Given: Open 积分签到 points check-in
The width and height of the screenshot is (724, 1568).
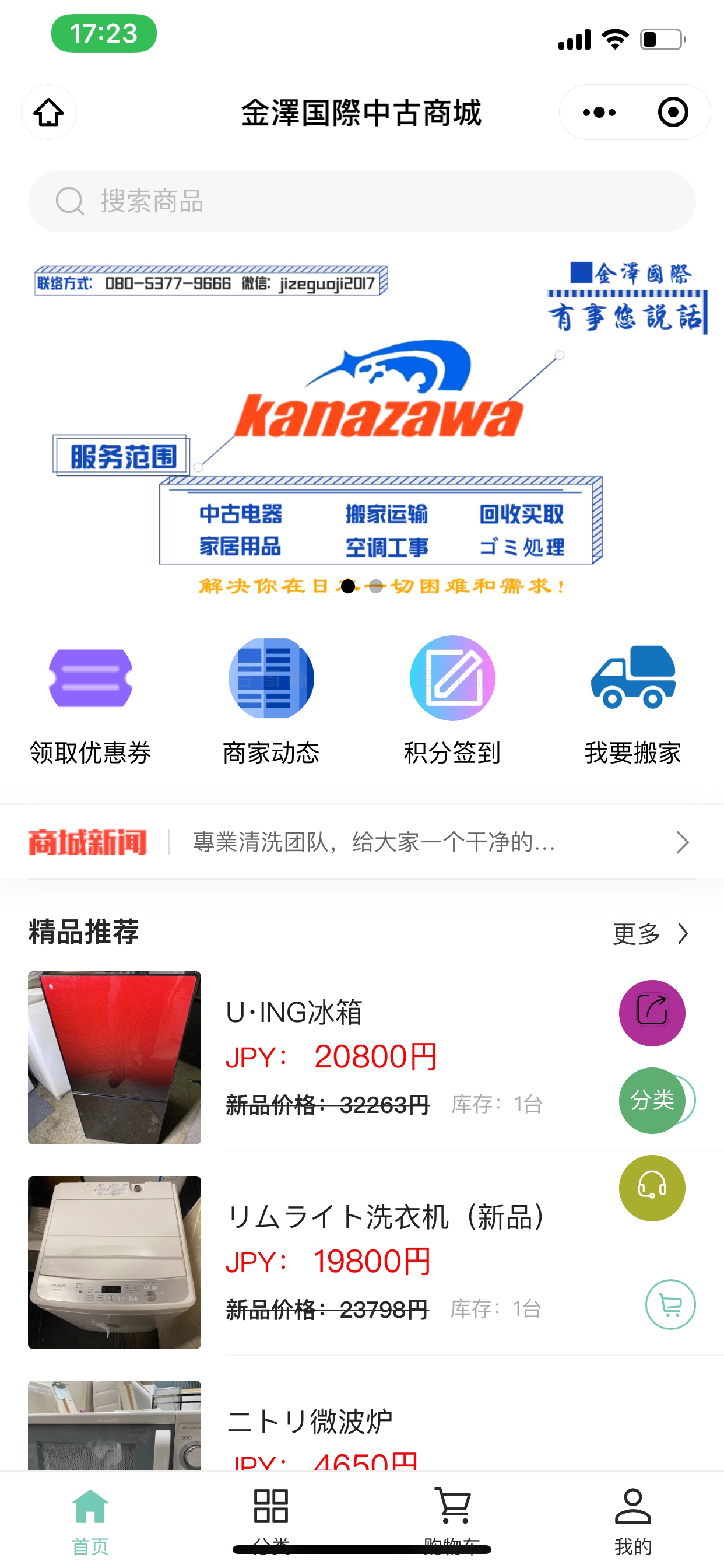Looking at the screenshot, I should pyautogui.click(x=452, y=700).
